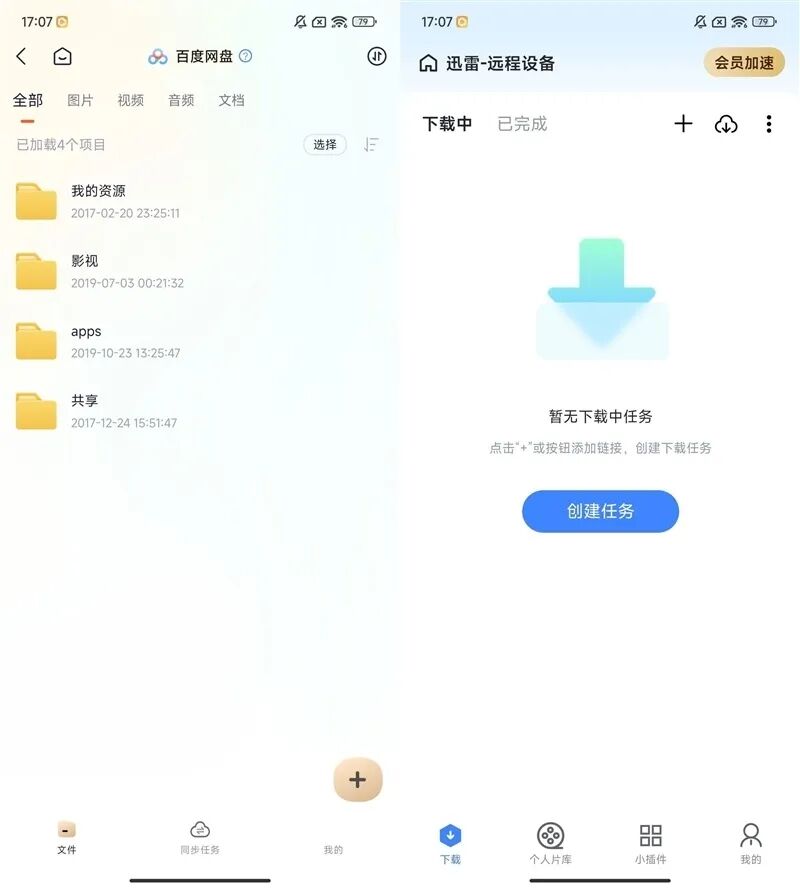Open the transfer list icon beside 百度网盘
Image resolution: width=800 pixels, height=888 pixels.
(377, 57)
